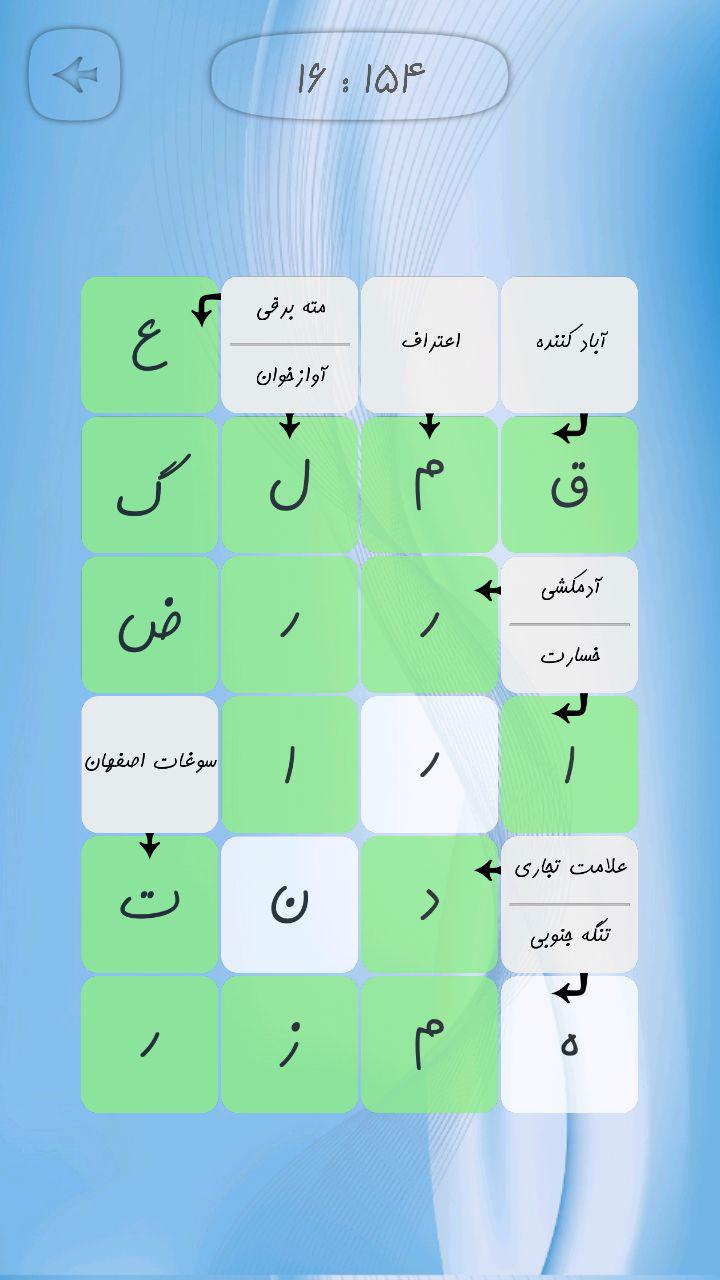This screenshot has height=1280, width=720.
Task: Select the clue card مته برقی آوازخوان
Action: (289, 343)
